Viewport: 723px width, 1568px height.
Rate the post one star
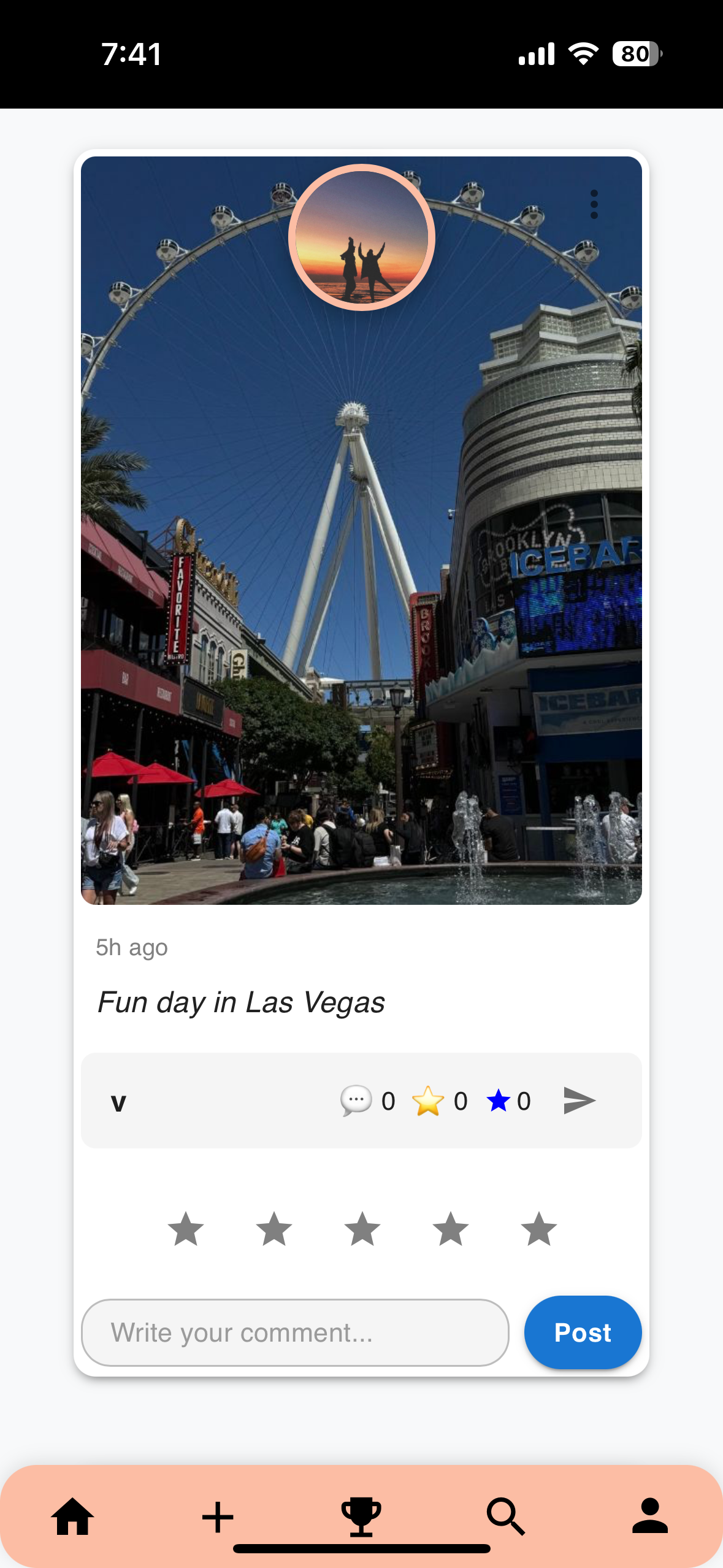click(186, 1229)
